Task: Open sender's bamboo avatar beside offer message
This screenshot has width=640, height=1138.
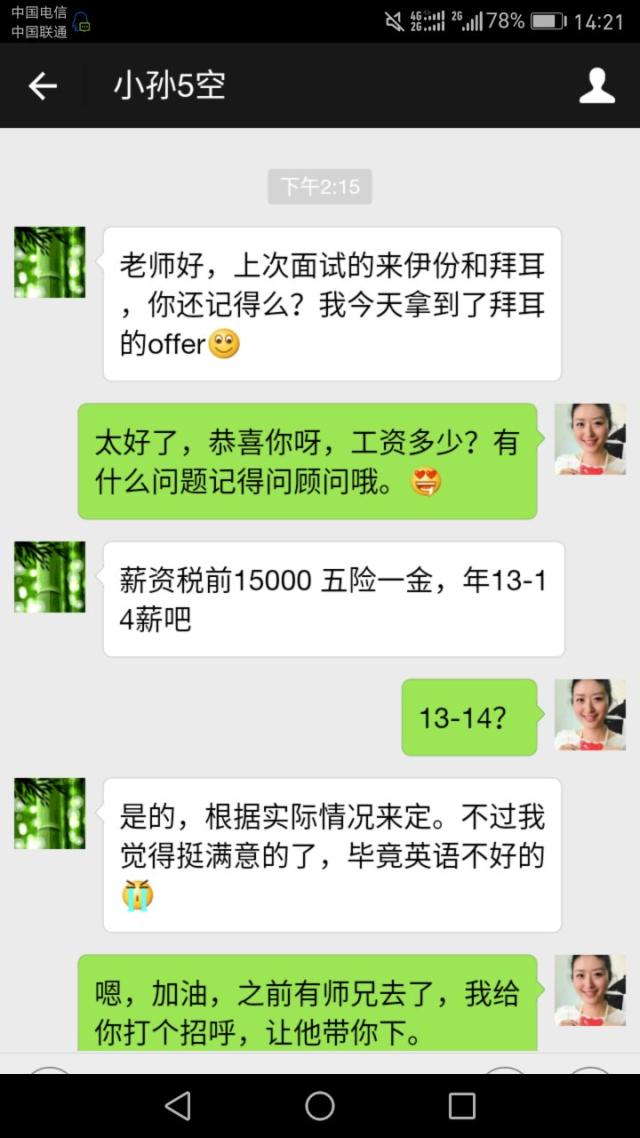Action: pos(49,262)
